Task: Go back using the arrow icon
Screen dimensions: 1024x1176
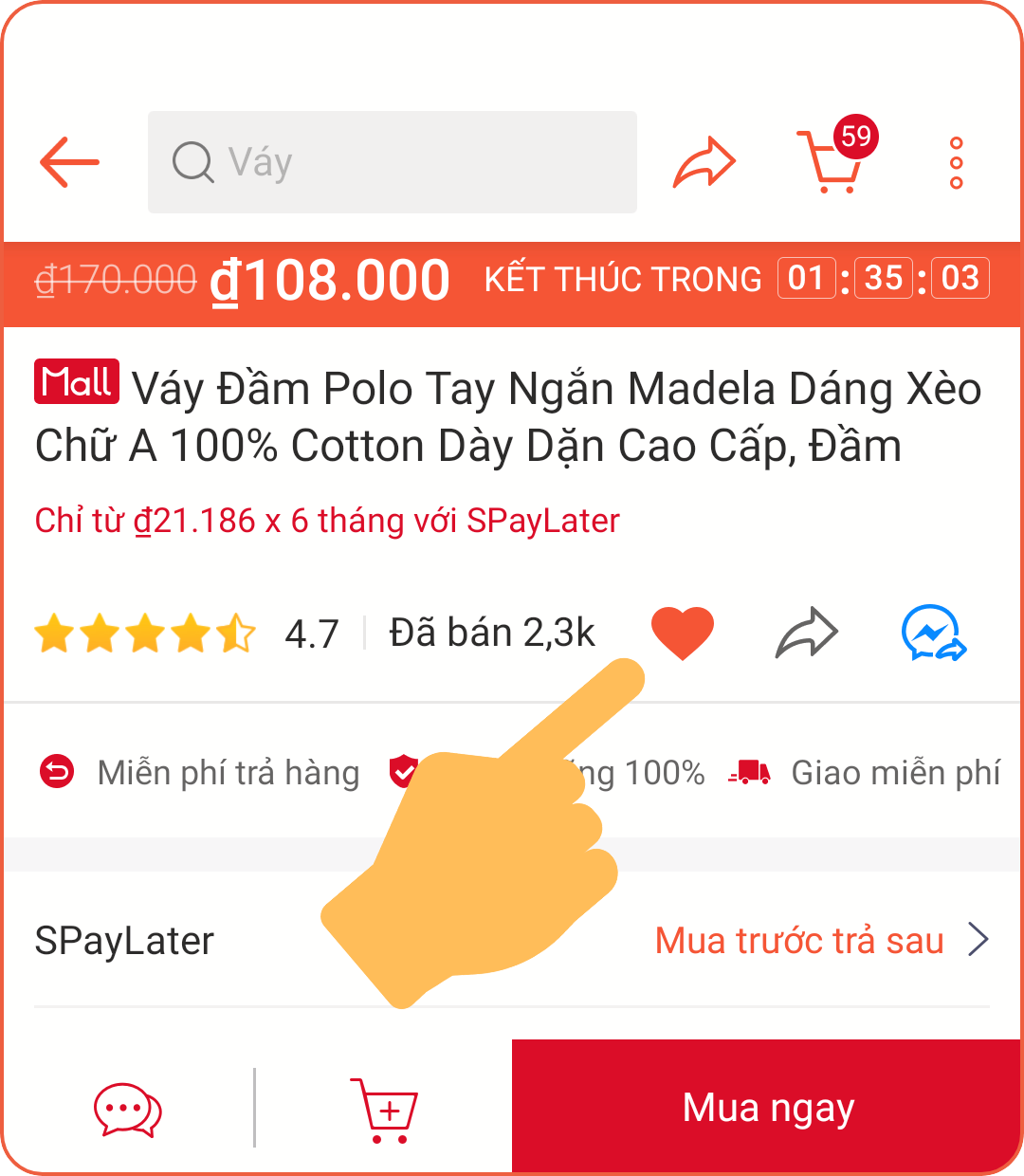Action: 69,162
